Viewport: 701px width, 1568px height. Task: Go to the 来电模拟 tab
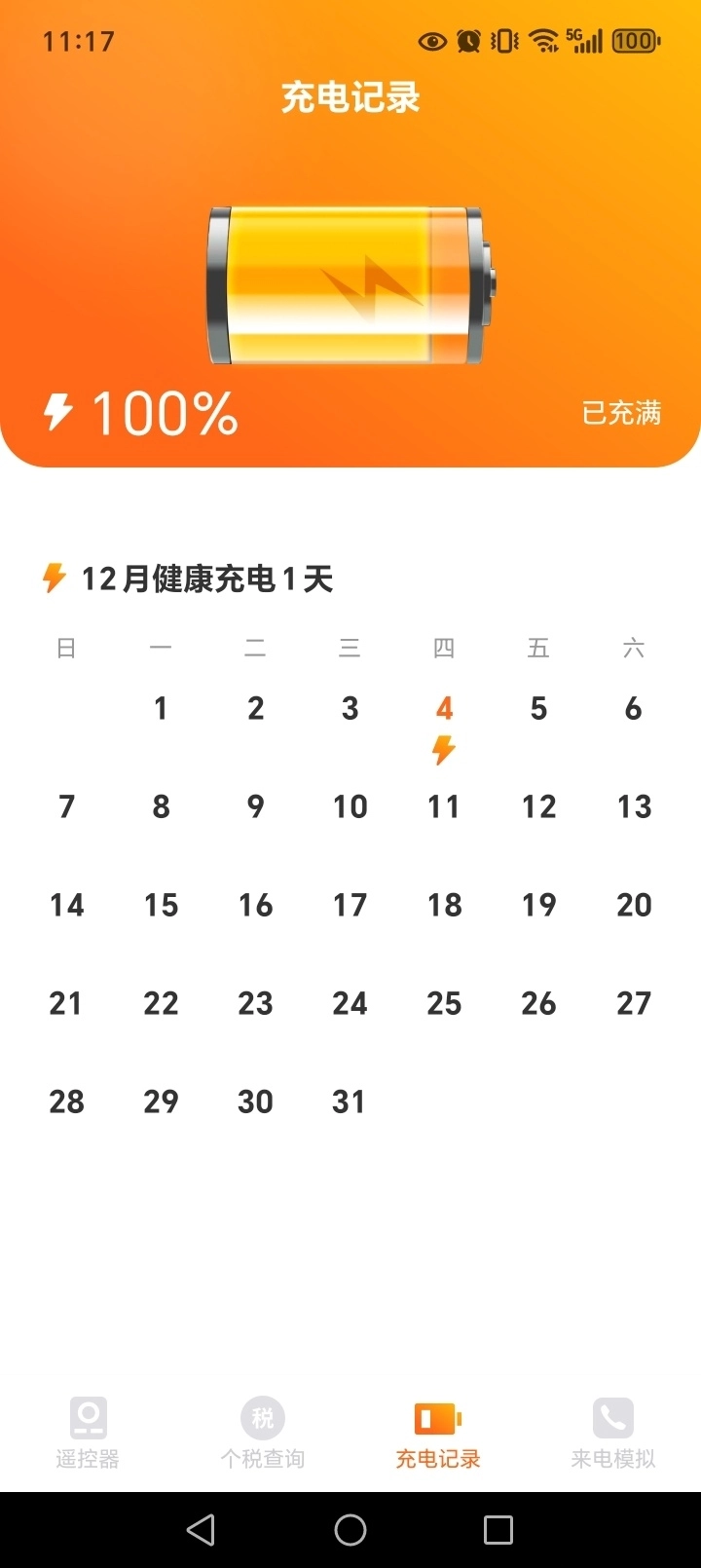[613, 1431]
